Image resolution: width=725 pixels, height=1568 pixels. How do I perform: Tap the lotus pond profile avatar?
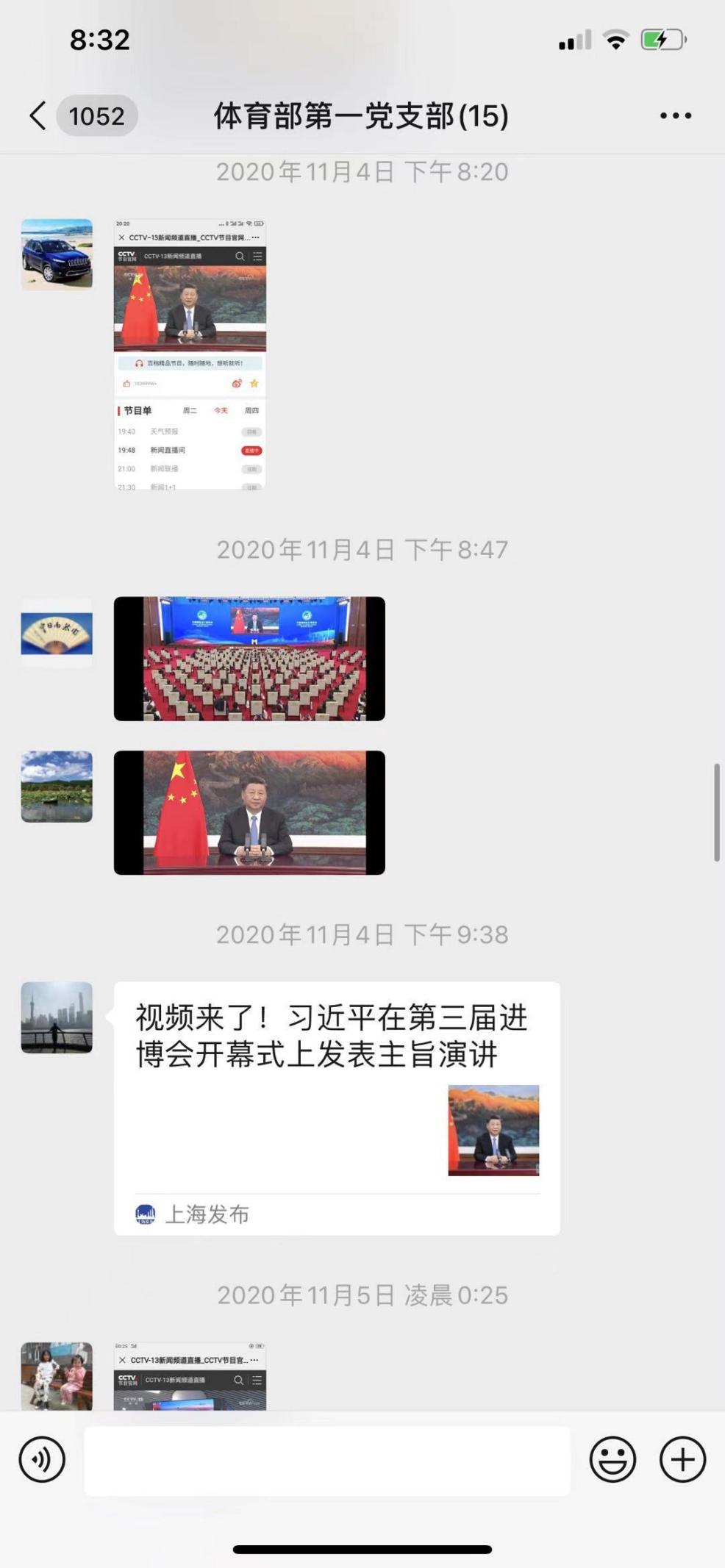[x=57, y=787]
